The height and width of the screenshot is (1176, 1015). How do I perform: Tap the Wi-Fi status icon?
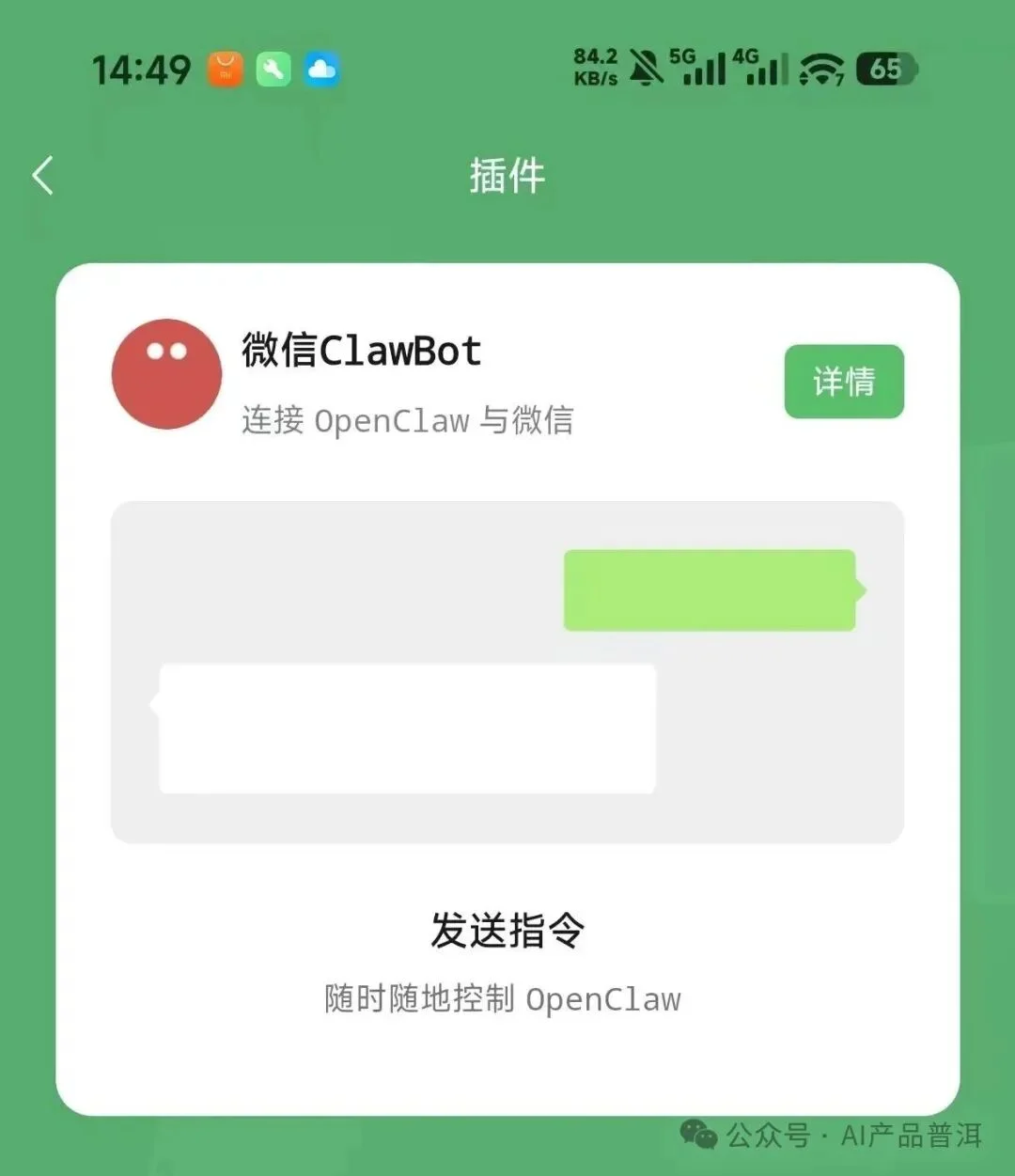pyautogui.click(x=820, y=68)
